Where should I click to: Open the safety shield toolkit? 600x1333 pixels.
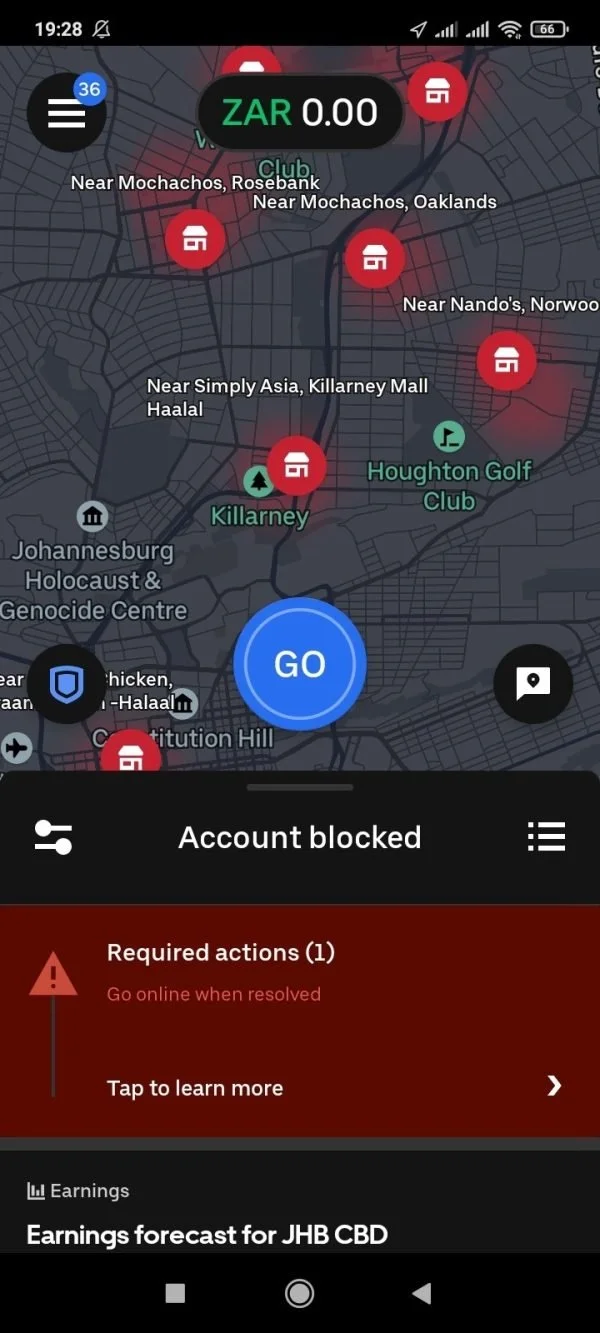tap(67, 685)
